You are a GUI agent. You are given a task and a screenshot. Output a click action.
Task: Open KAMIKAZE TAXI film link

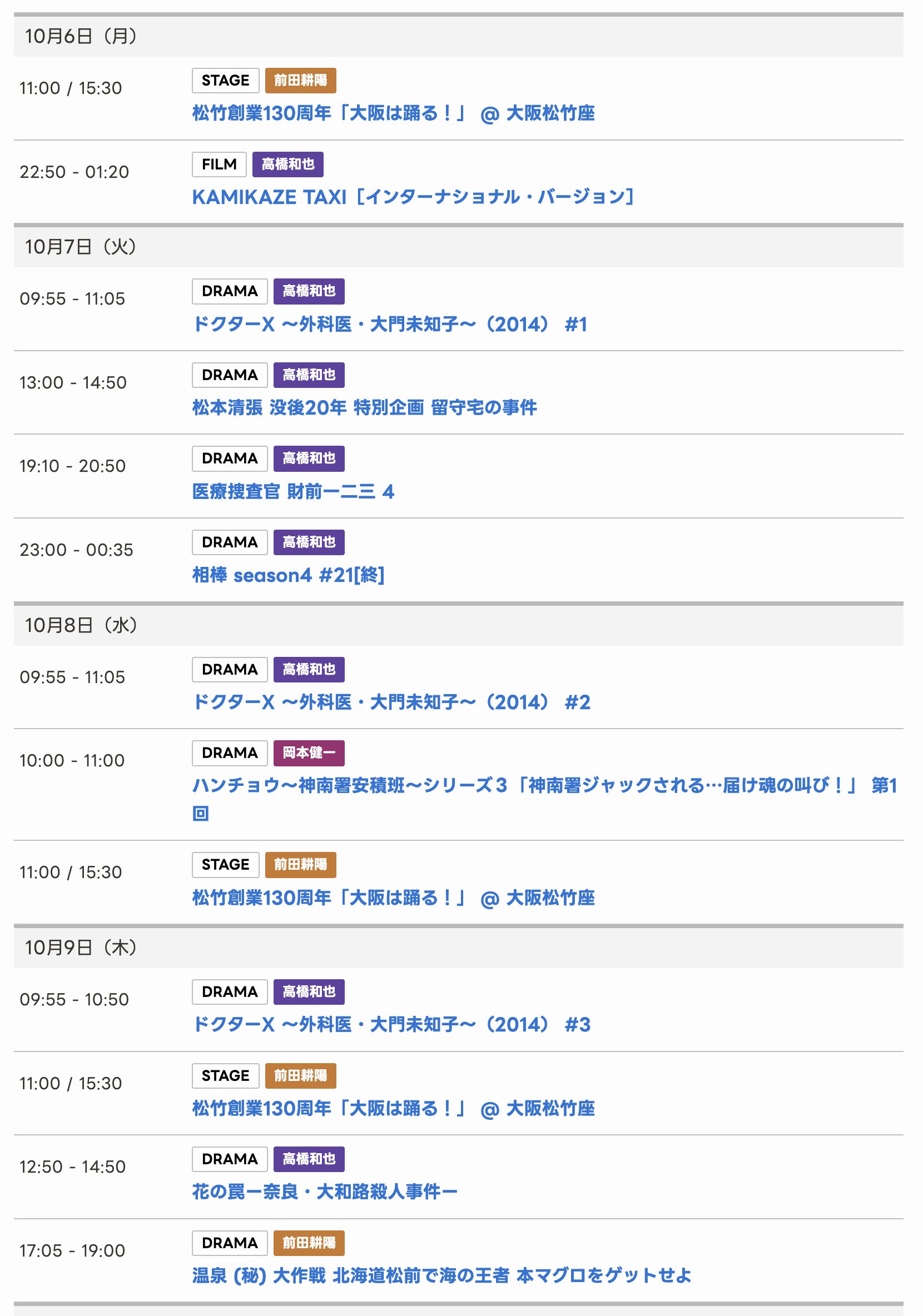click(412, 197)
